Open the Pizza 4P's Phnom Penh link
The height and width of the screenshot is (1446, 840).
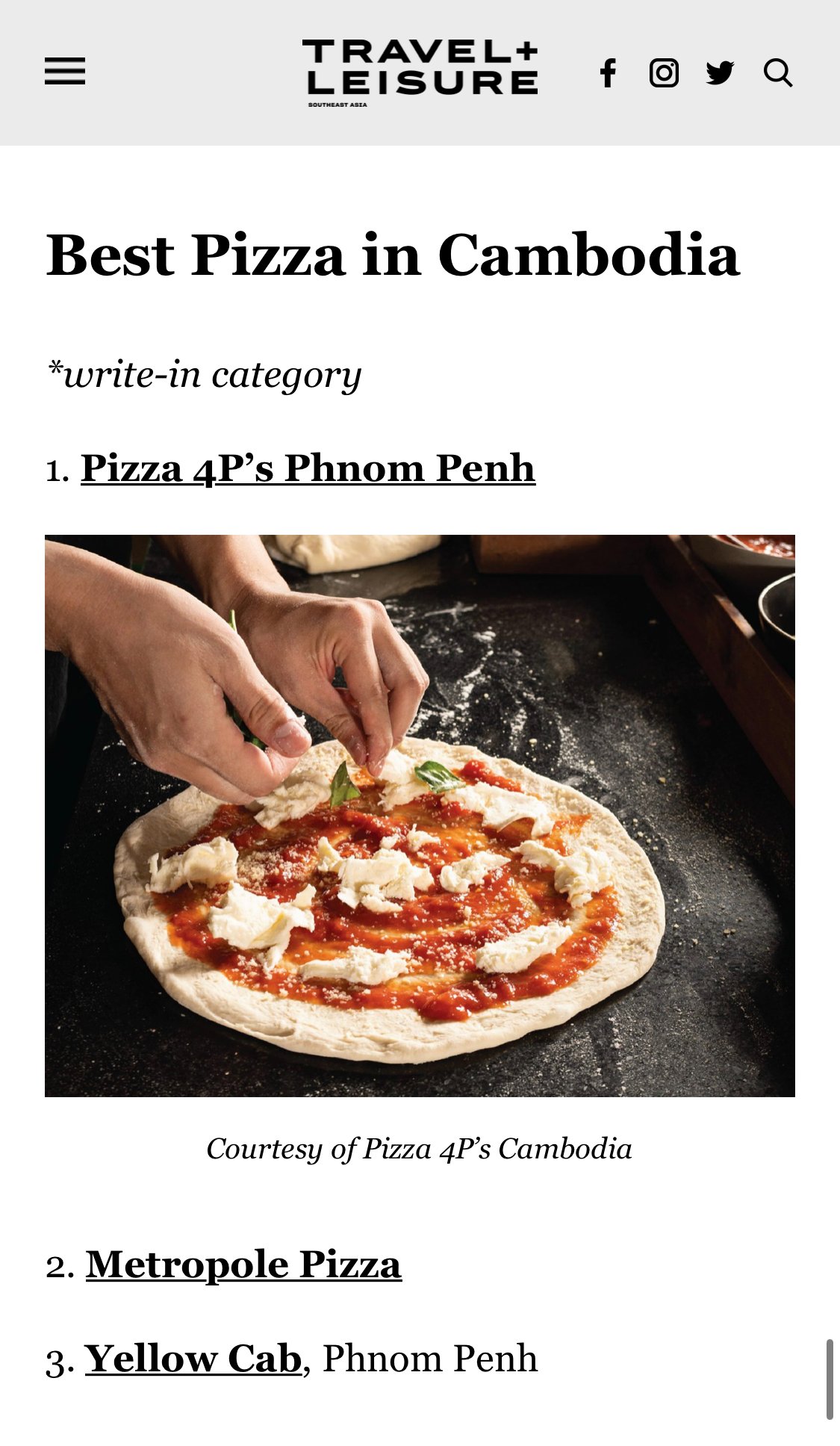(308, 468)
